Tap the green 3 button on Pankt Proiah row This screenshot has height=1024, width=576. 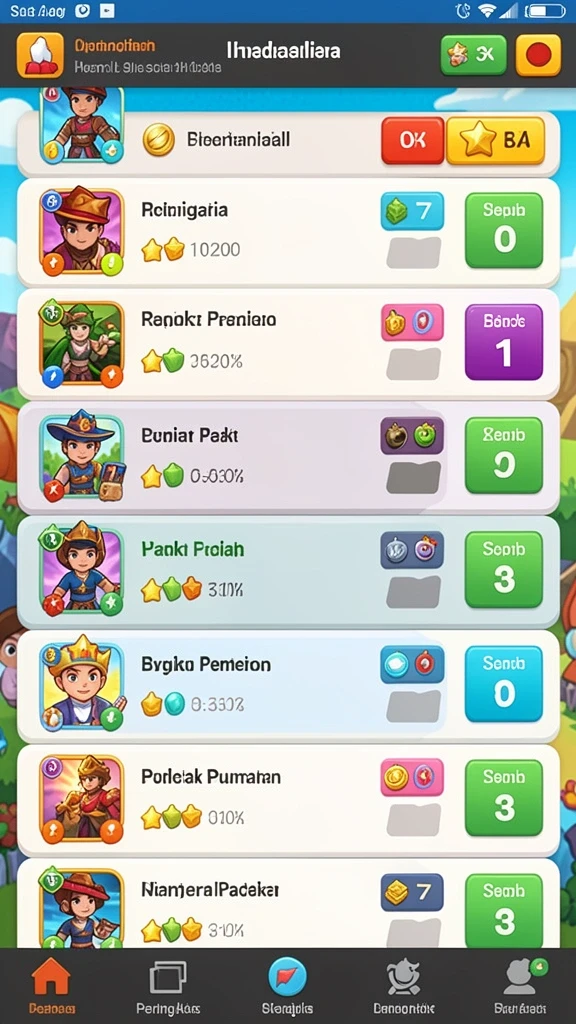pyautogui.click(x=504, y=569)
